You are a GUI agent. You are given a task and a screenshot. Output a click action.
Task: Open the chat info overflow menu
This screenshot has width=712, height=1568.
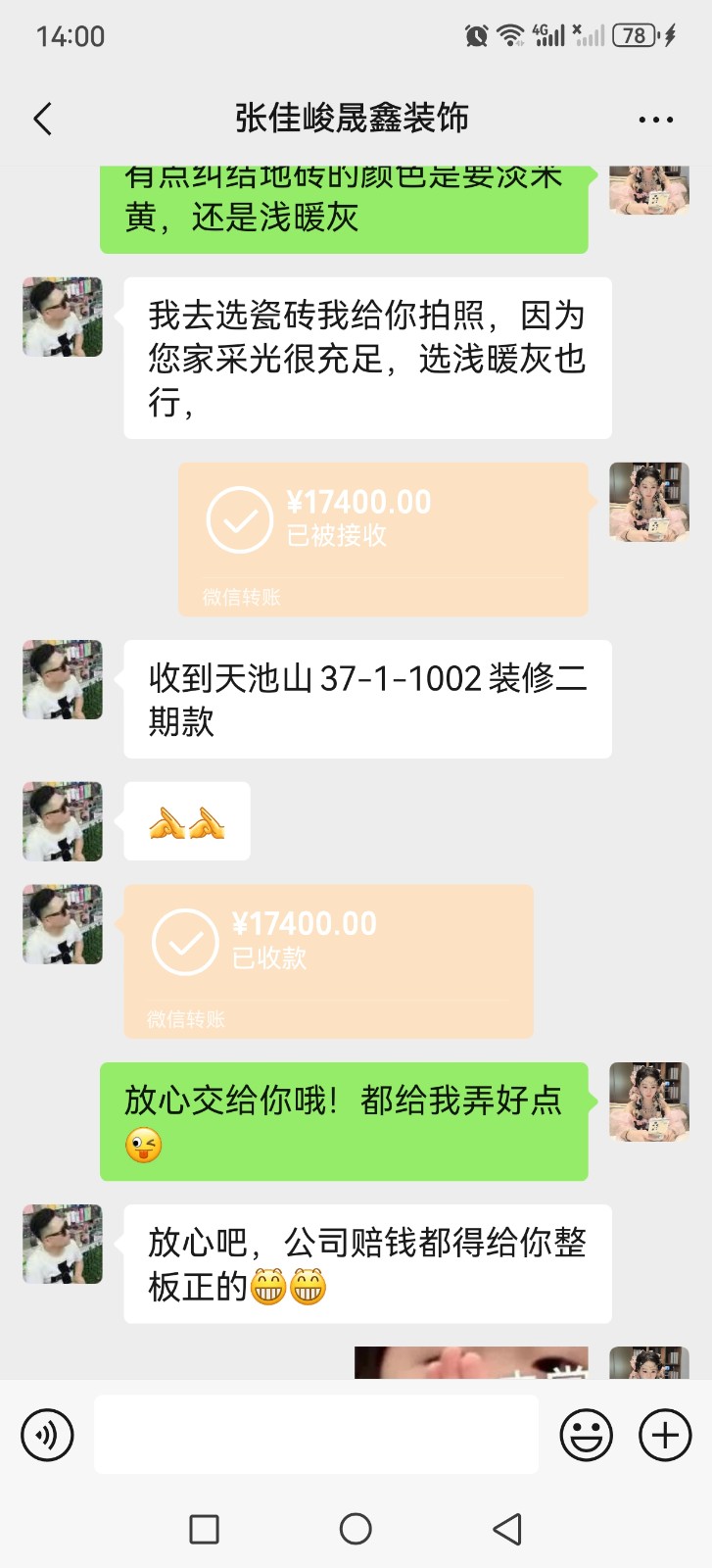[655, 120]
